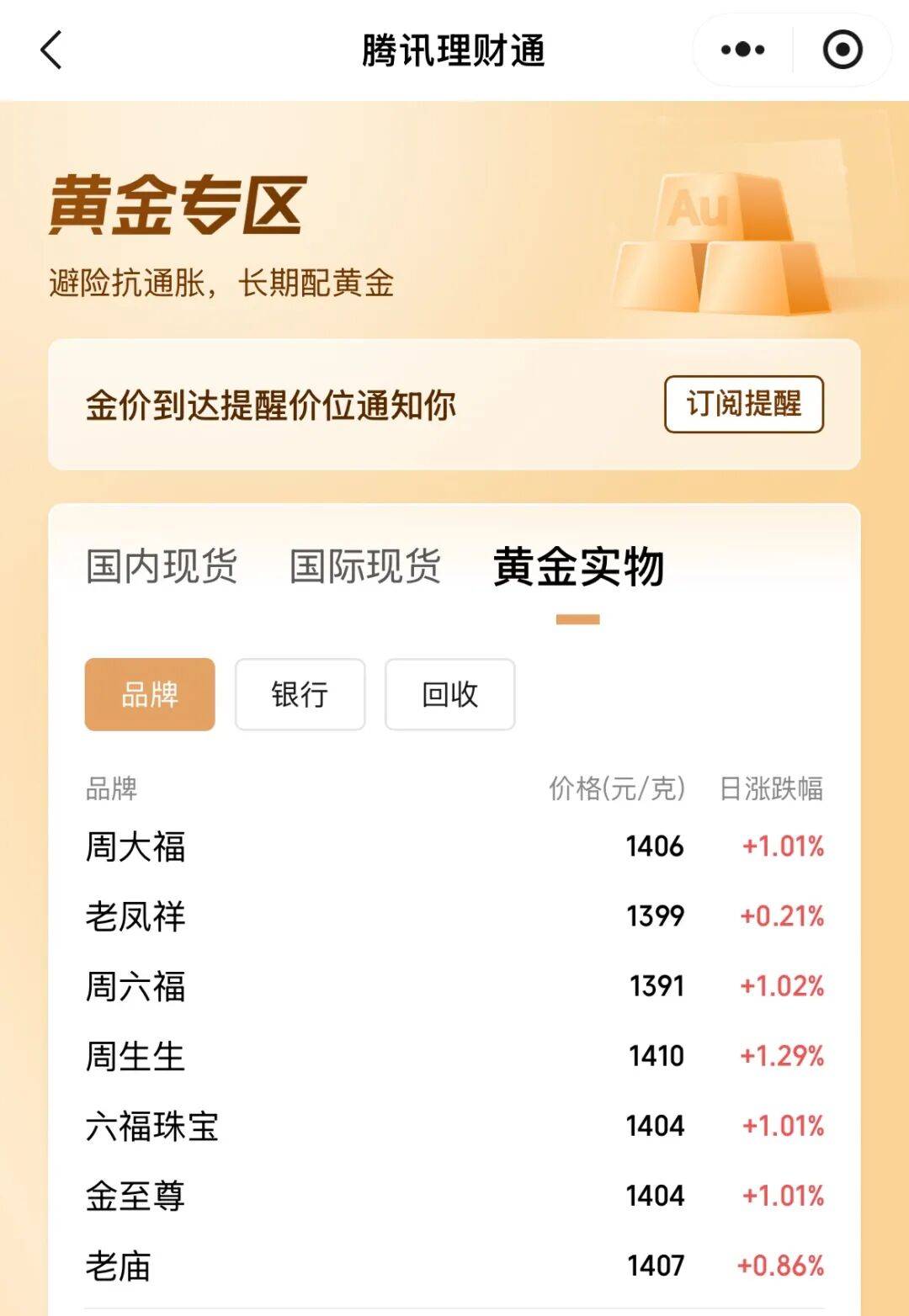Go back using the top-left arrow
The height and width of the screenshot is (1316, 909).
click(52, 50)
